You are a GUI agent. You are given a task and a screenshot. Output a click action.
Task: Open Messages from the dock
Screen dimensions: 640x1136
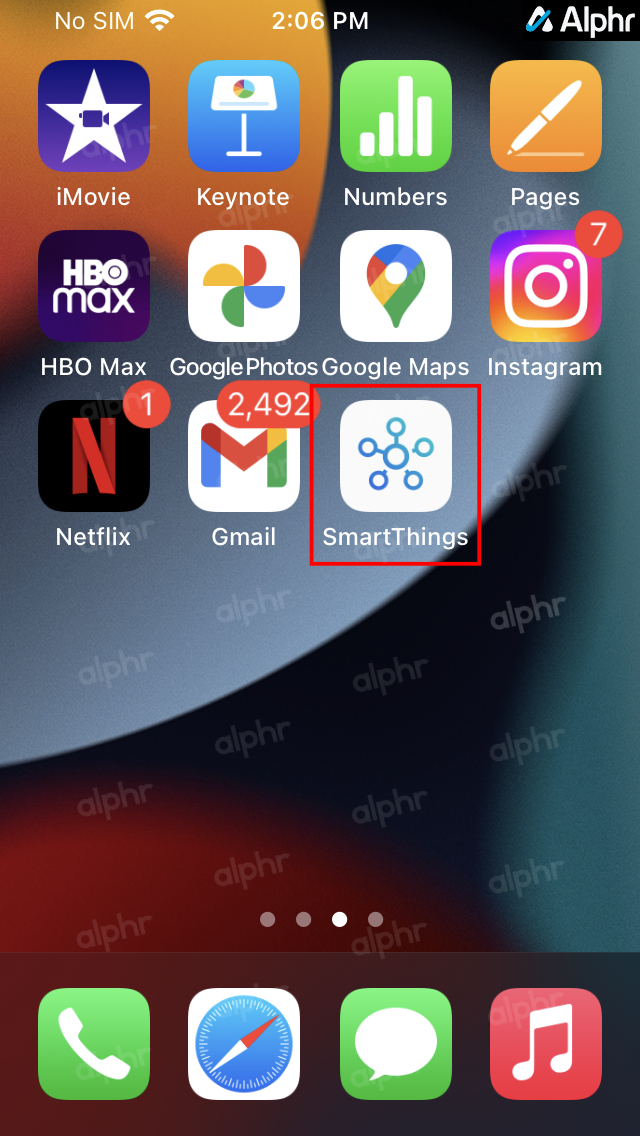[396, 1044]
